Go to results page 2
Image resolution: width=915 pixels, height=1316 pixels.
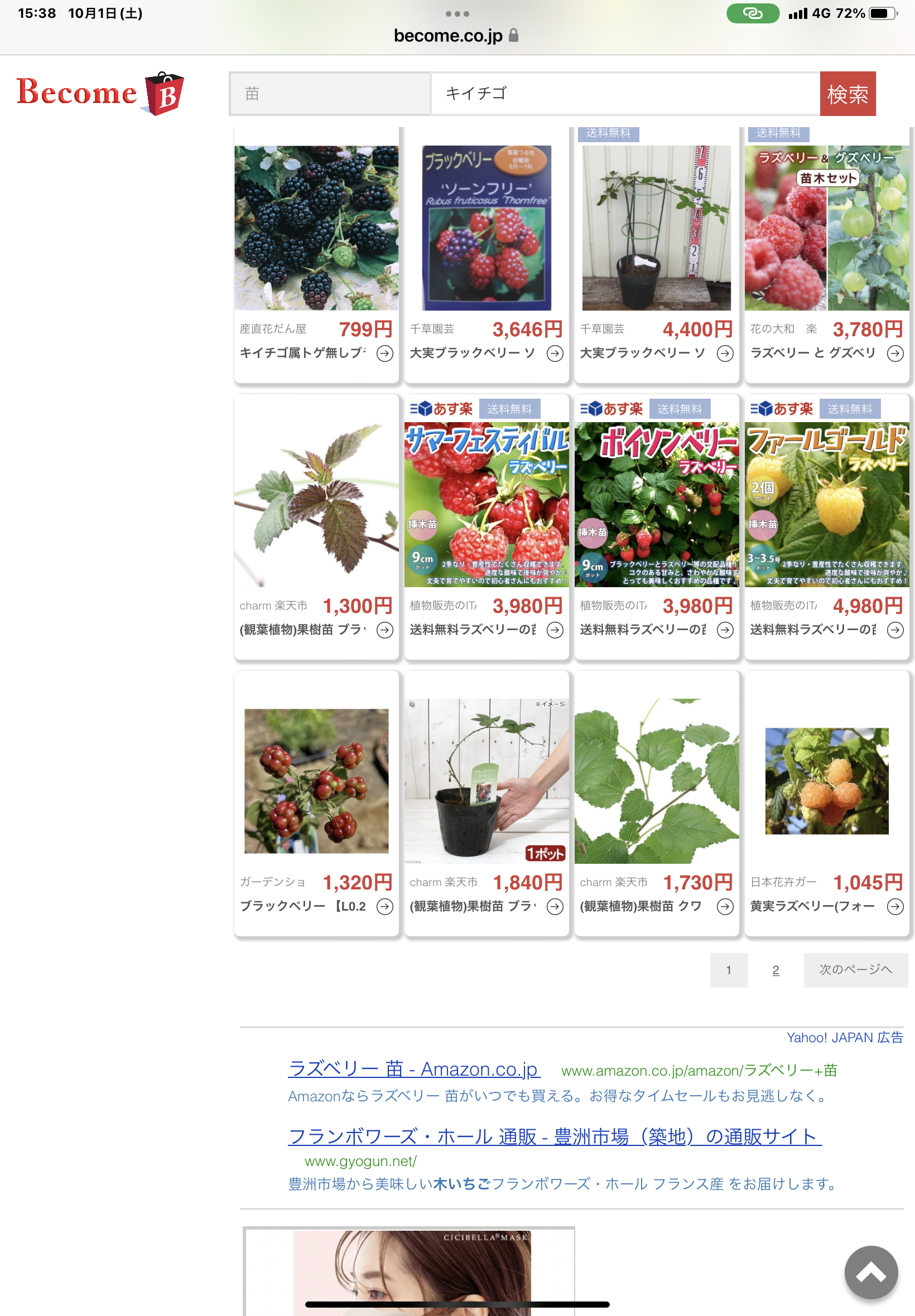[x=775, y=969]
